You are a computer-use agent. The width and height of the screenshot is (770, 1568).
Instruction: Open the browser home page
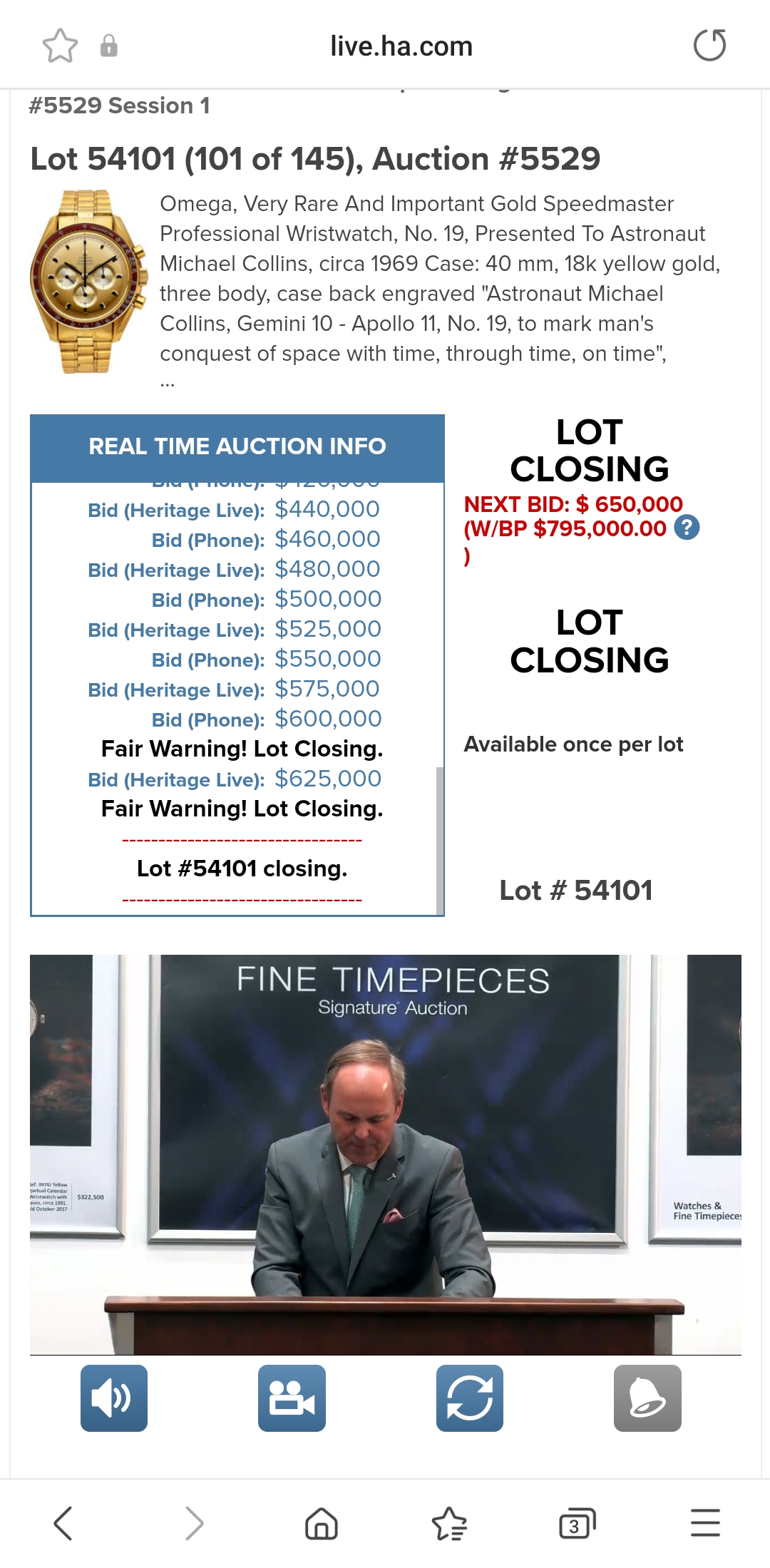click(x=321, y=1524)
